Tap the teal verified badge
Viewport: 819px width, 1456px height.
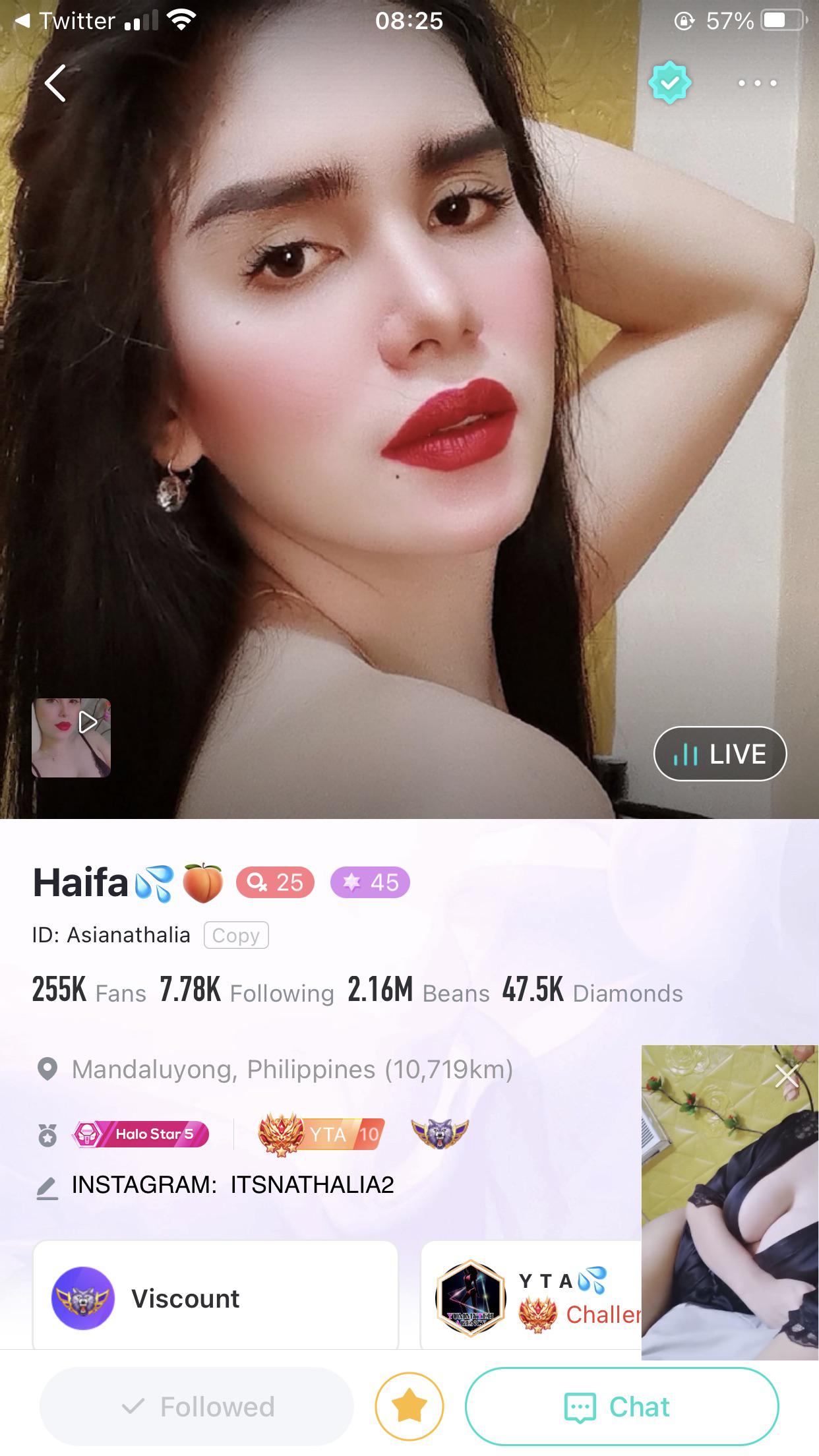pyautogui.click(x=669, y=83)
